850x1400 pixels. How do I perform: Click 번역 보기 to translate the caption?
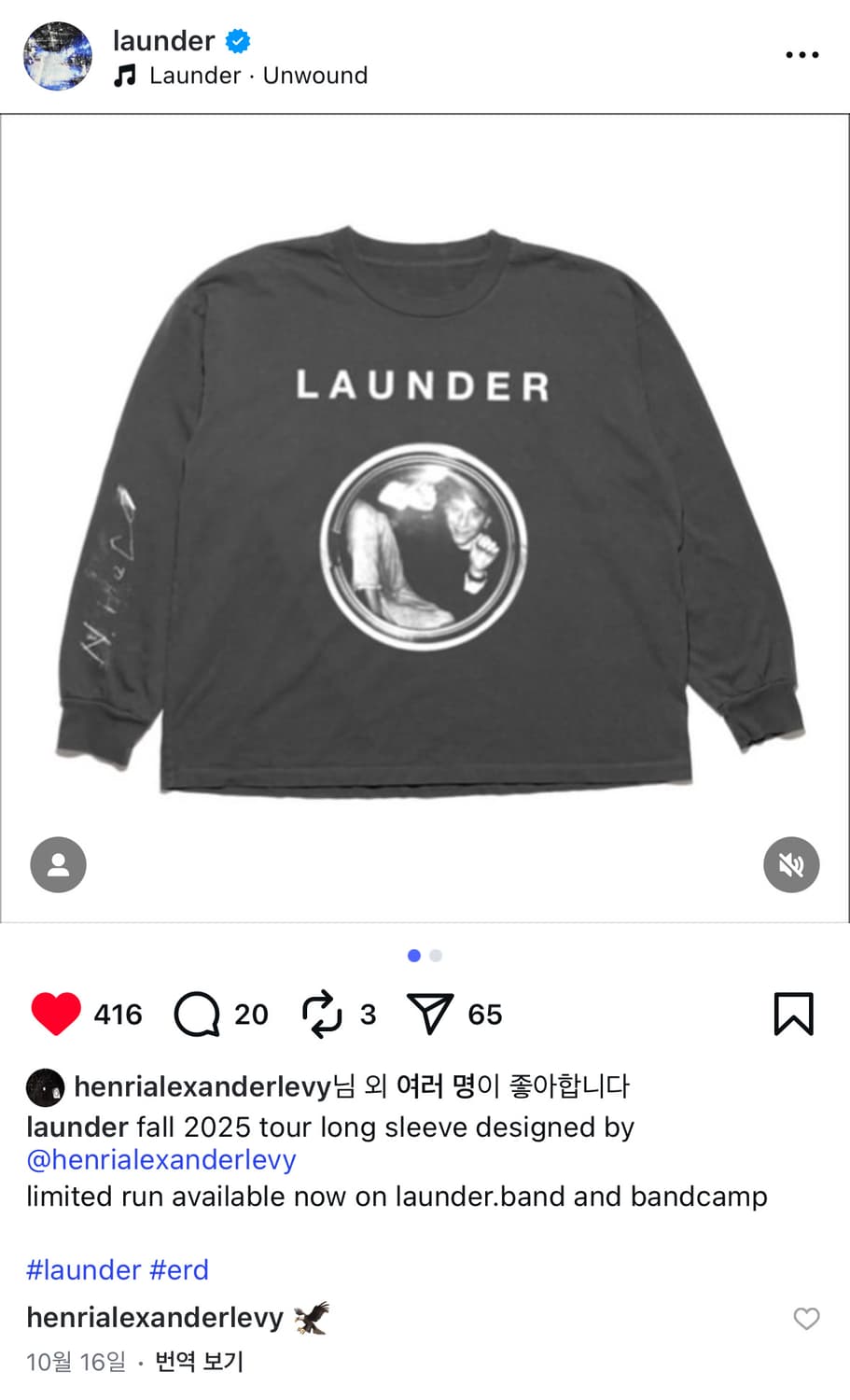pyautogui.click(x=198, y=1361)
